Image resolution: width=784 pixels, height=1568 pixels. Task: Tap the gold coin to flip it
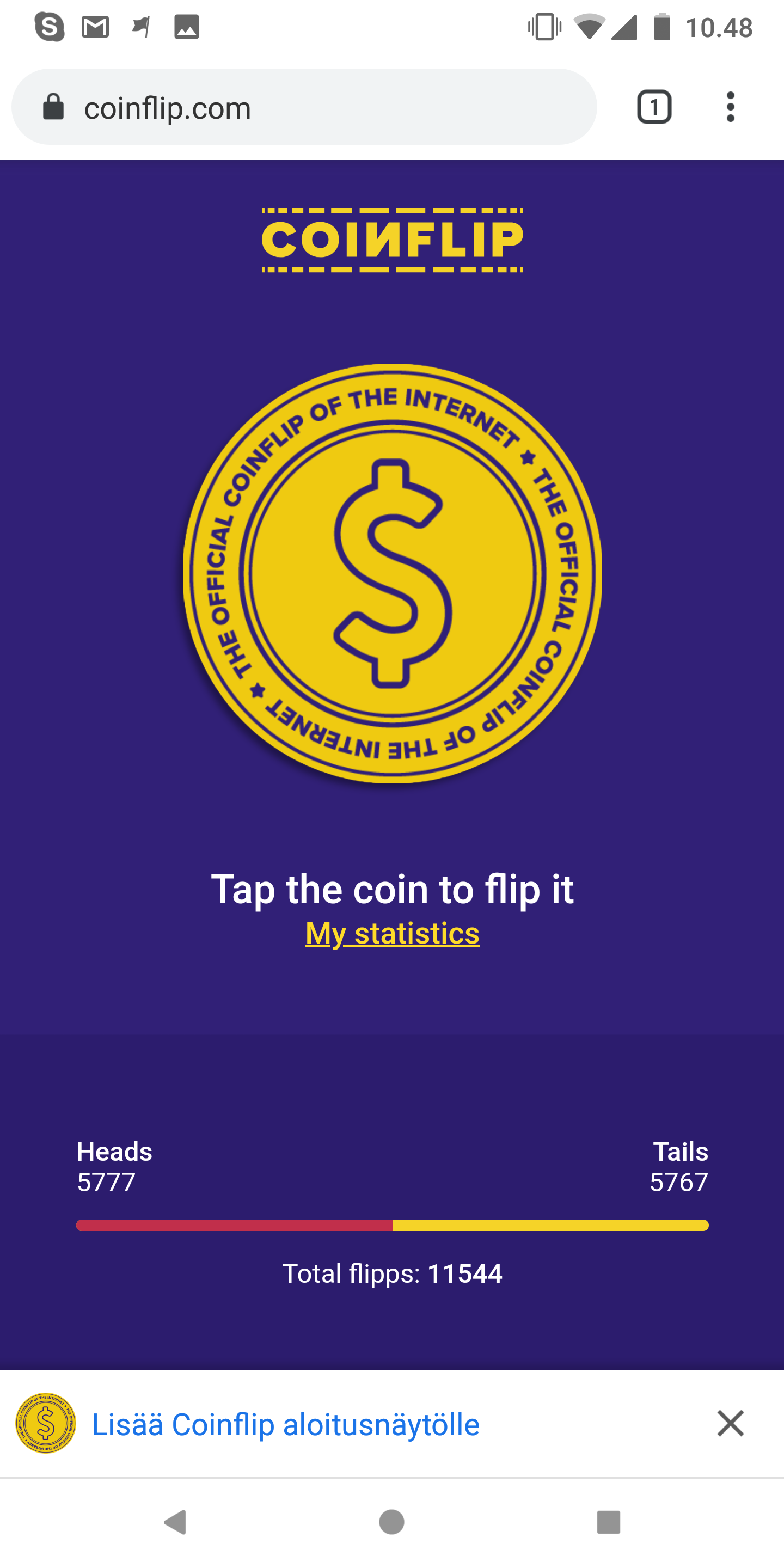392,573
